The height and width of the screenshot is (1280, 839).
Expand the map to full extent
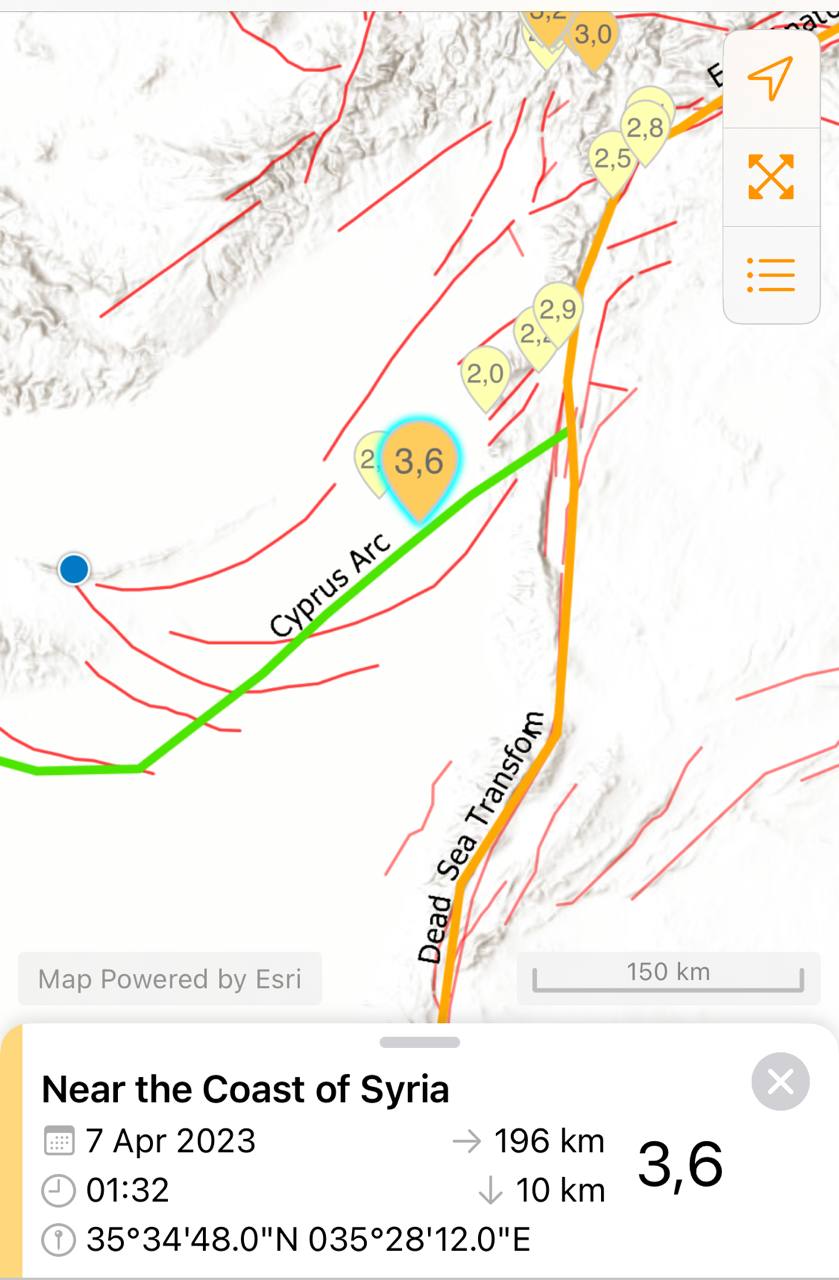pos(771,177)
